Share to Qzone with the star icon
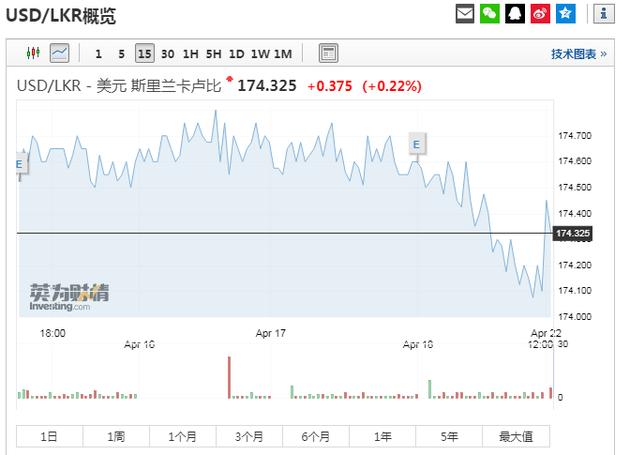Screen dimensions: 630x455 [x=565, y=13]
